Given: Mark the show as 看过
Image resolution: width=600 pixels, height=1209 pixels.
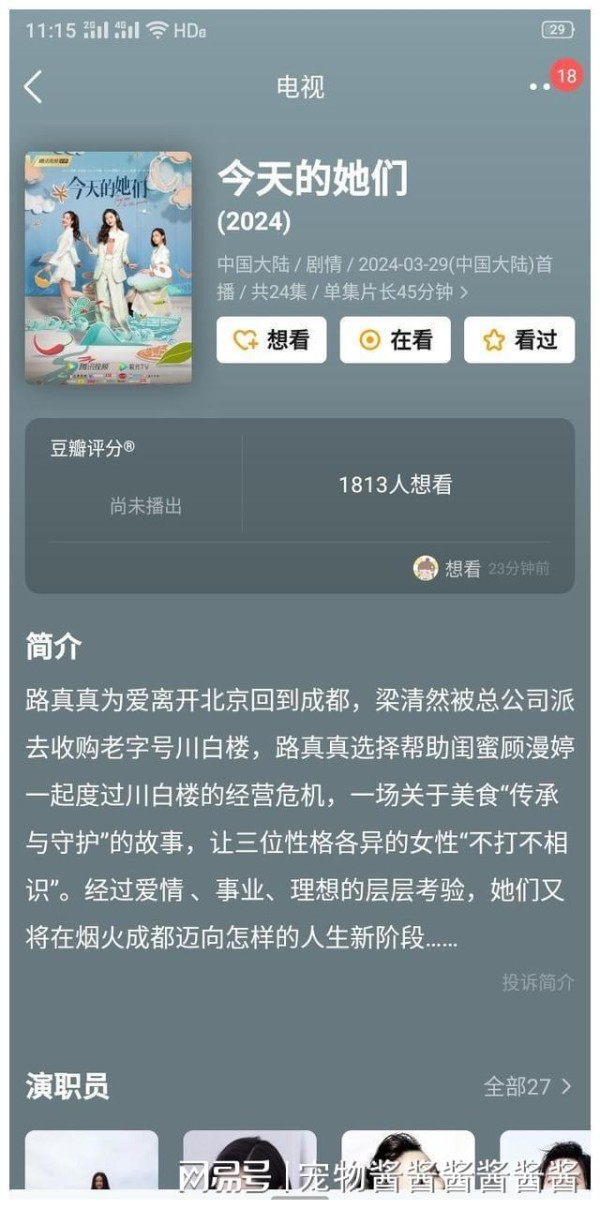Looking at the screenshot, I should pos(519,340).
